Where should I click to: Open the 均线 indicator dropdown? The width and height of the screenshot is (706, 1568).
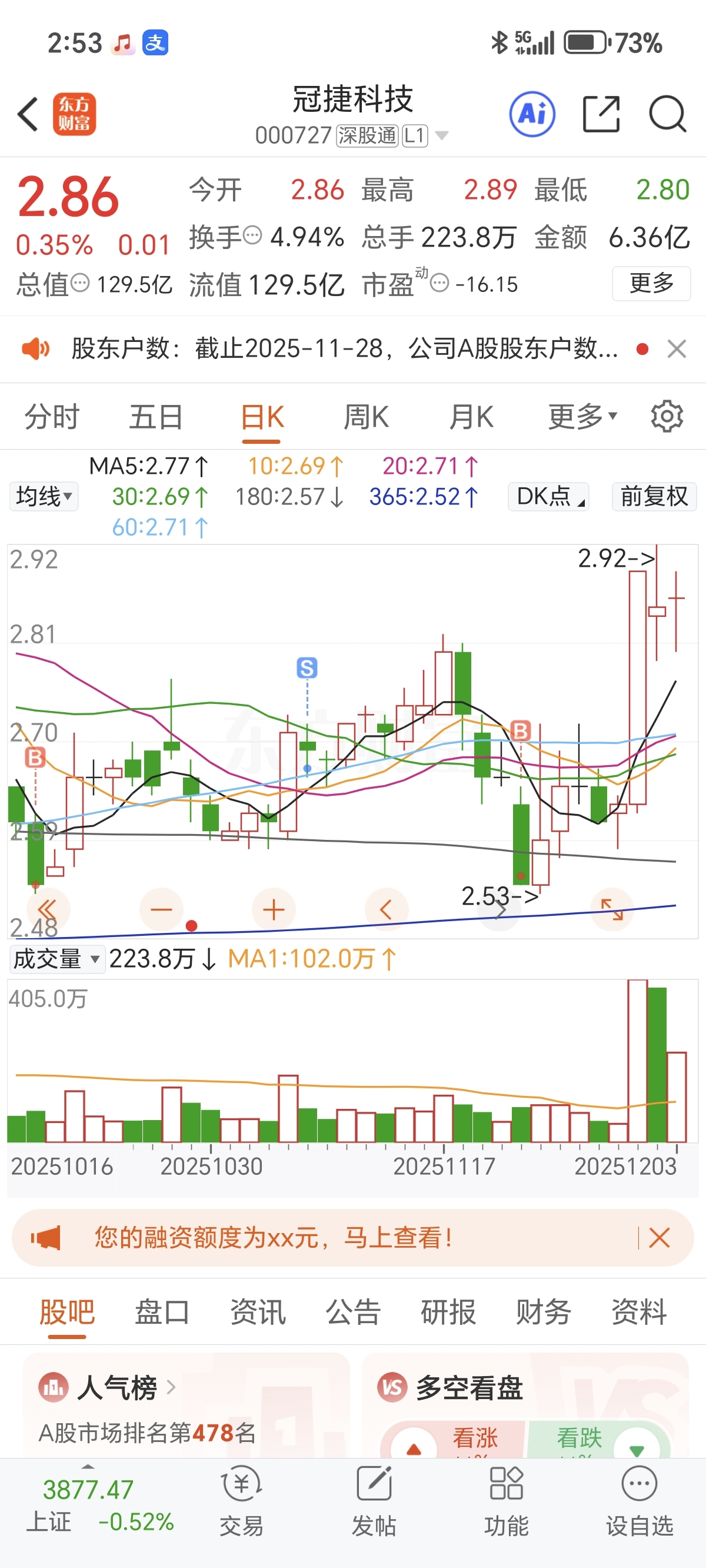coord(44,496)
